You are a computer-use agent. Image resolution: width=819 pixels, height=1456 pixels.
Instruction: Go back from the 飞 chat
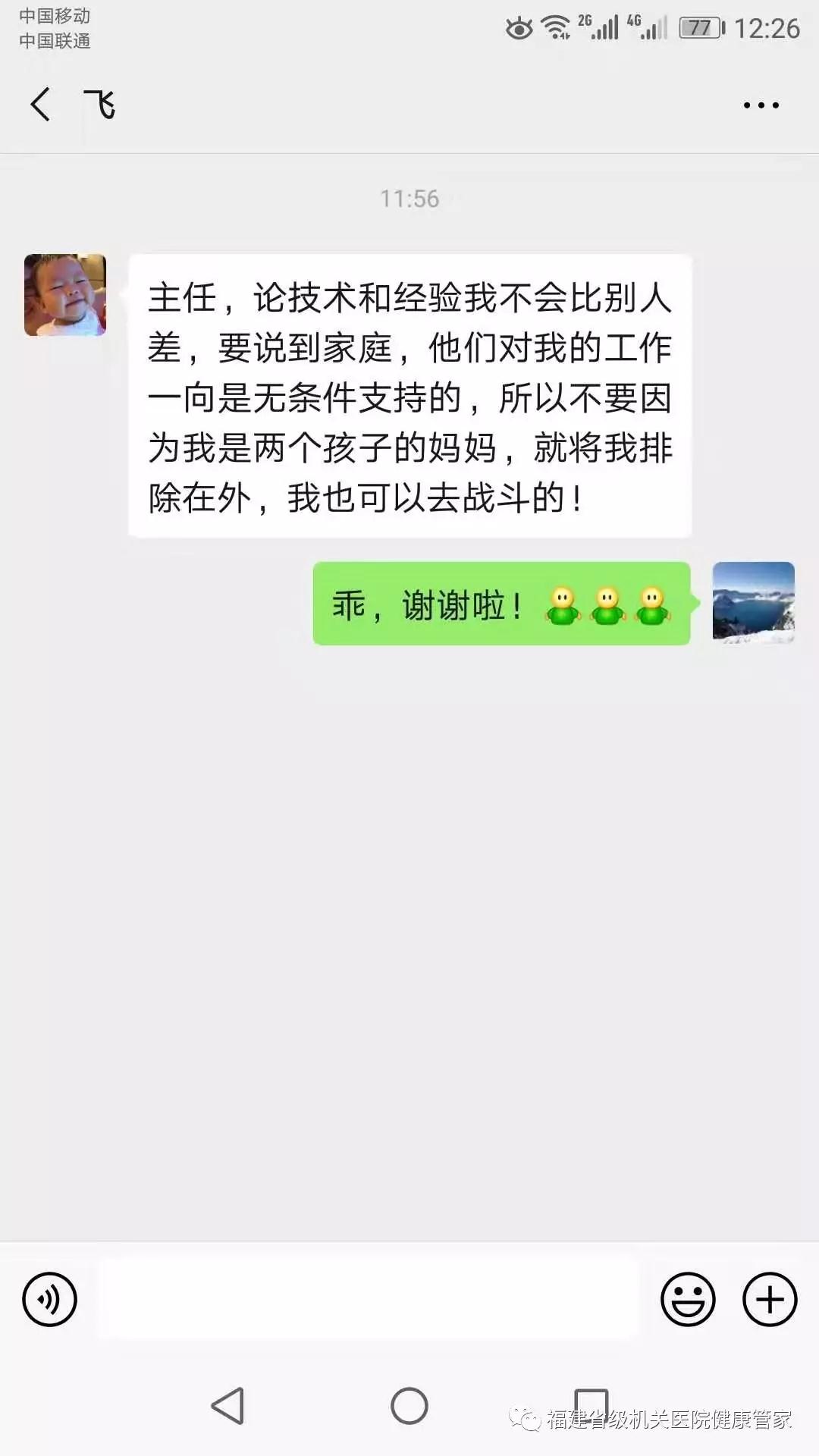coord(41,105)
